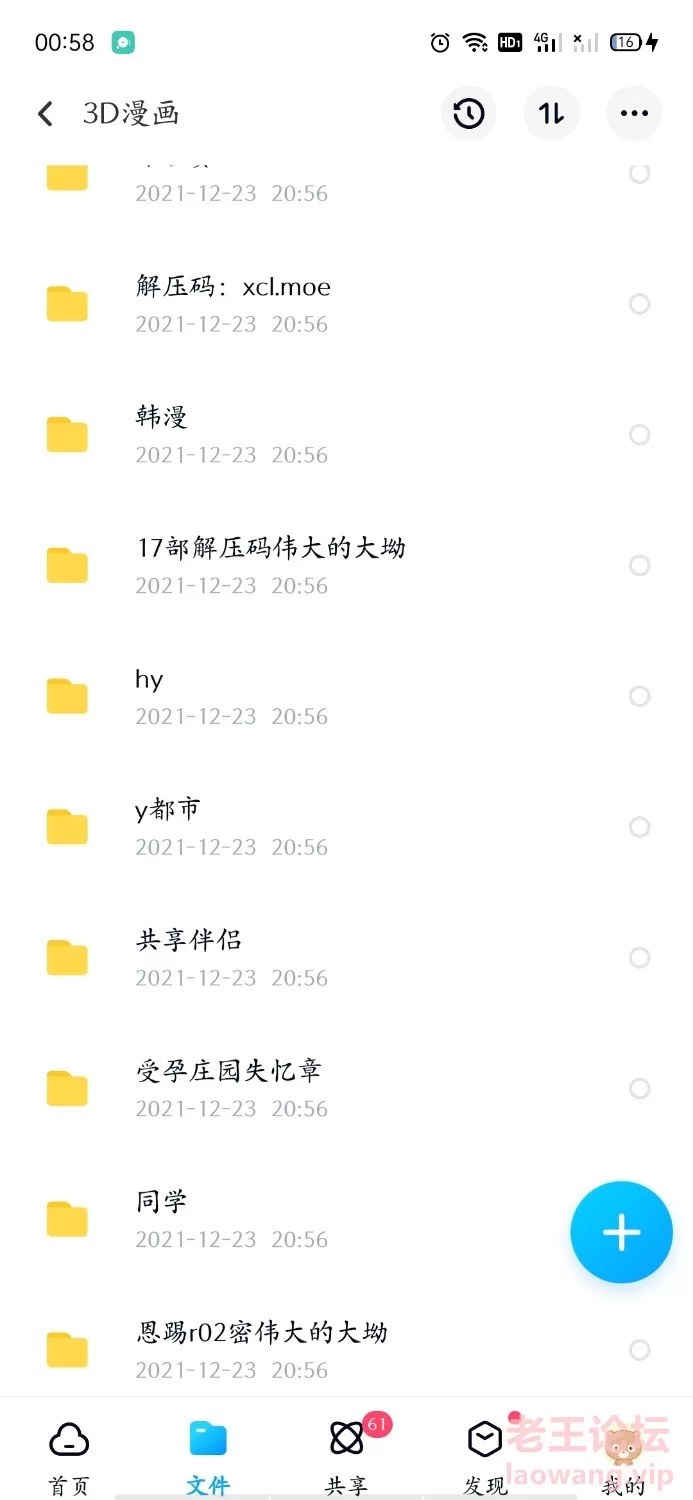The image size is (693, 1500).
Task: Mark the y都市 folder's selection circle
Action: (x=639, y=827)
